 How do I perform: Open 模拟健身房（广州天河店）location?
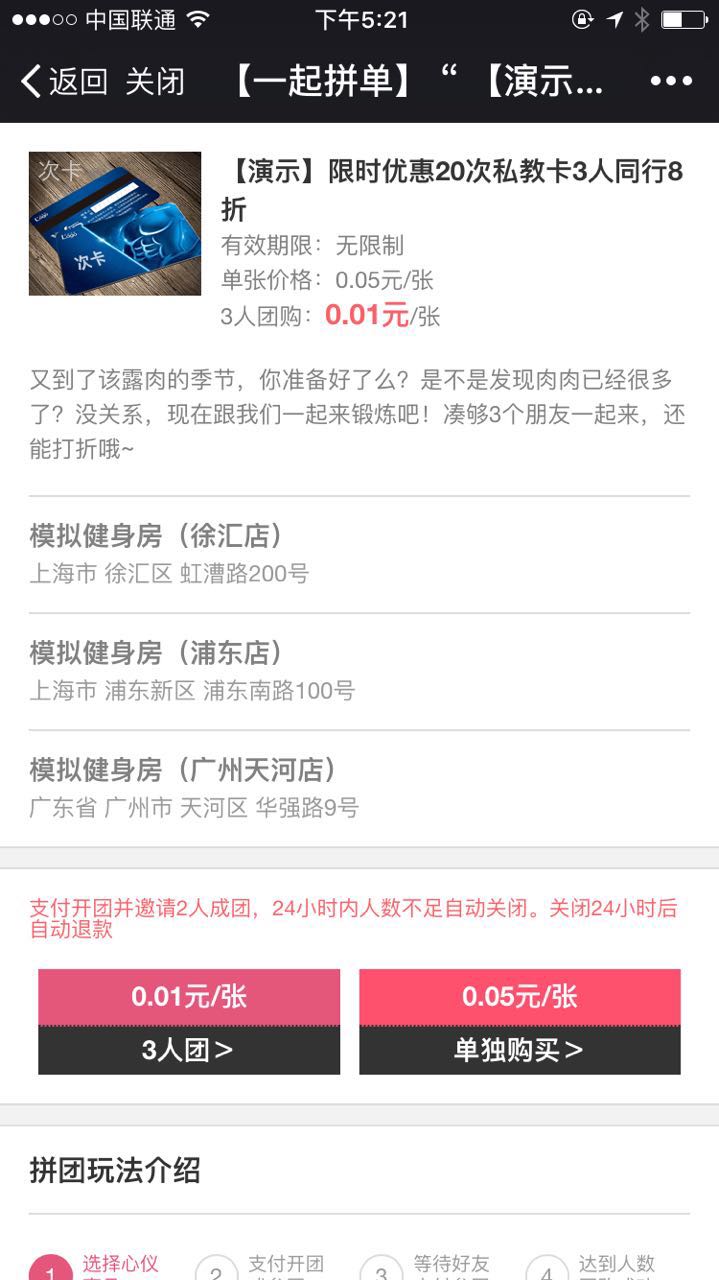(358, 787)
